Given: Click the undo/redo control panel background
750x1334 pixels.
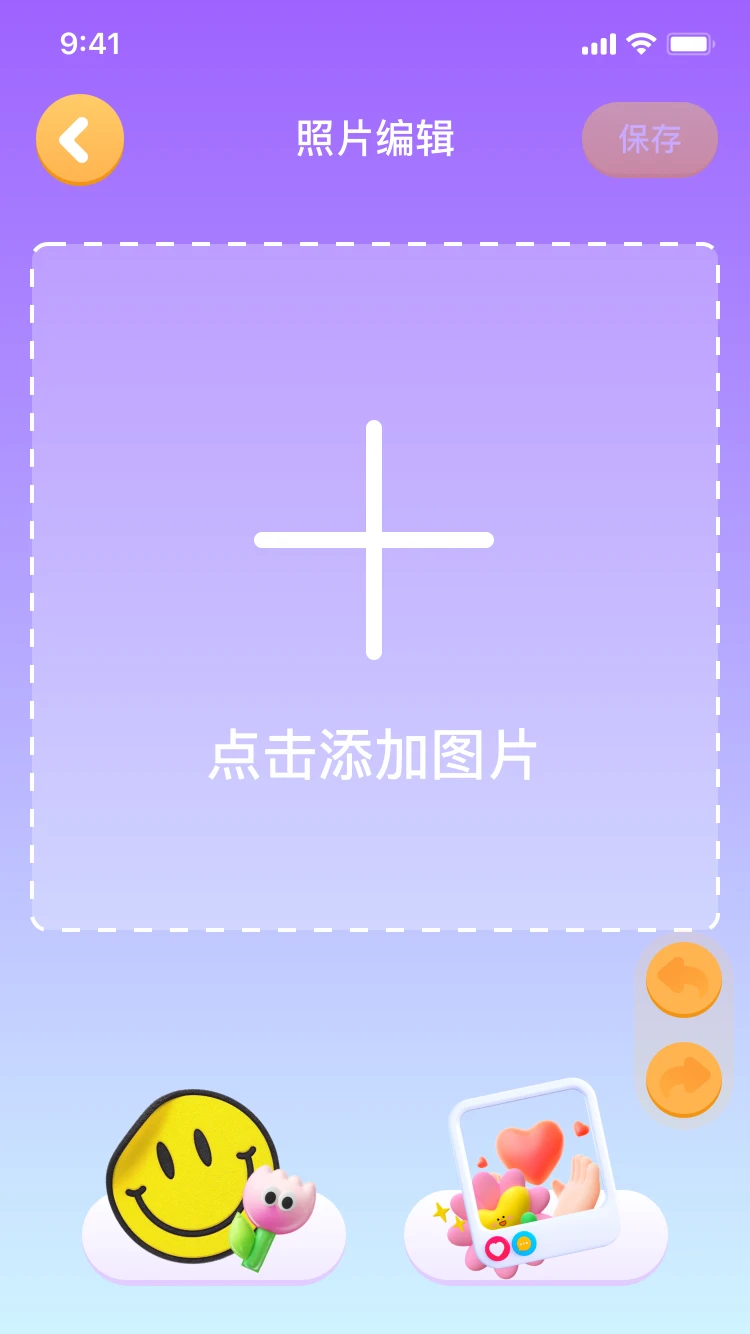Looking at the screenshot, I should [x=683, y=1029].
